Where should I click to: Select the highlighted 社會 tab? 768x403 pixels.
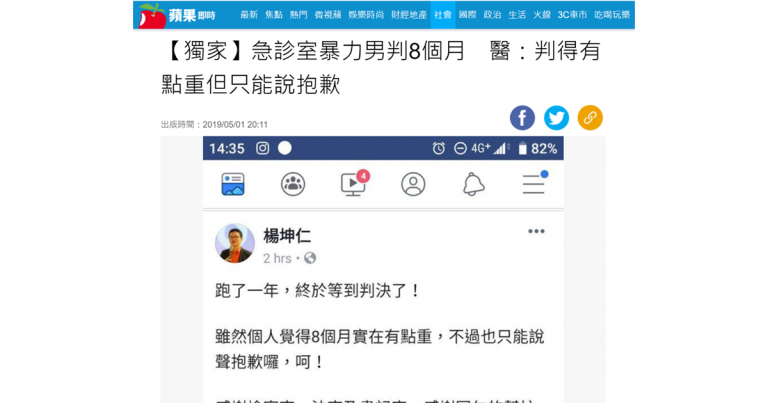tap(443, 15)
